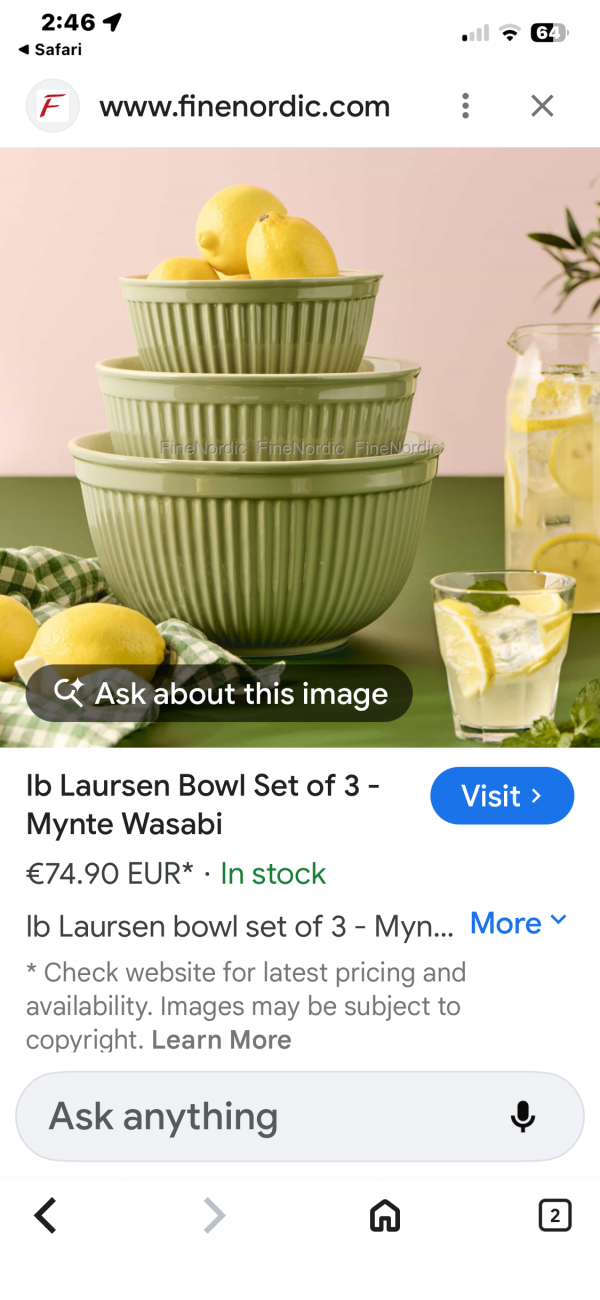Expand the description with More

pos(518,923)
